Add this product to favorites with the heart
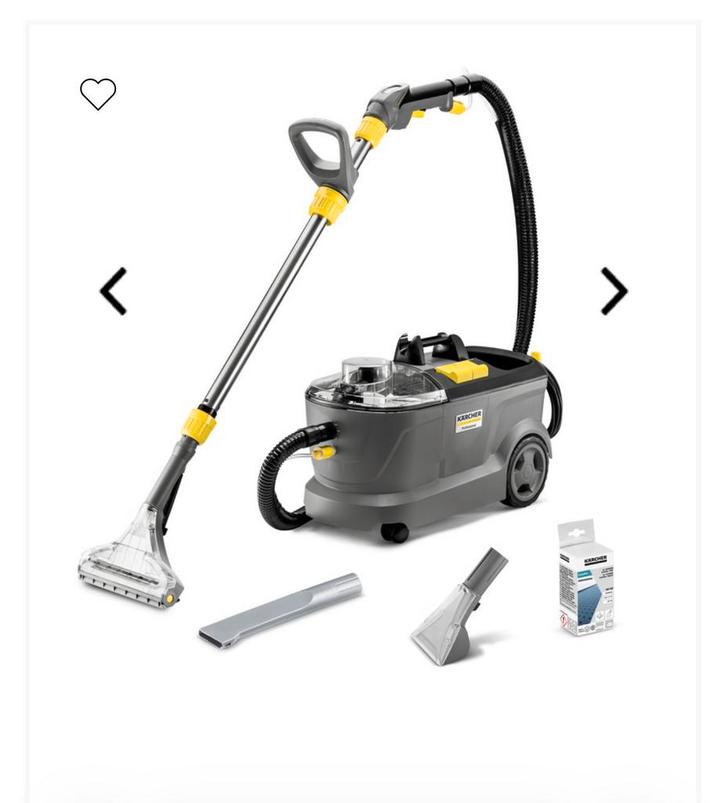726x803 pixels. [98, 94]
